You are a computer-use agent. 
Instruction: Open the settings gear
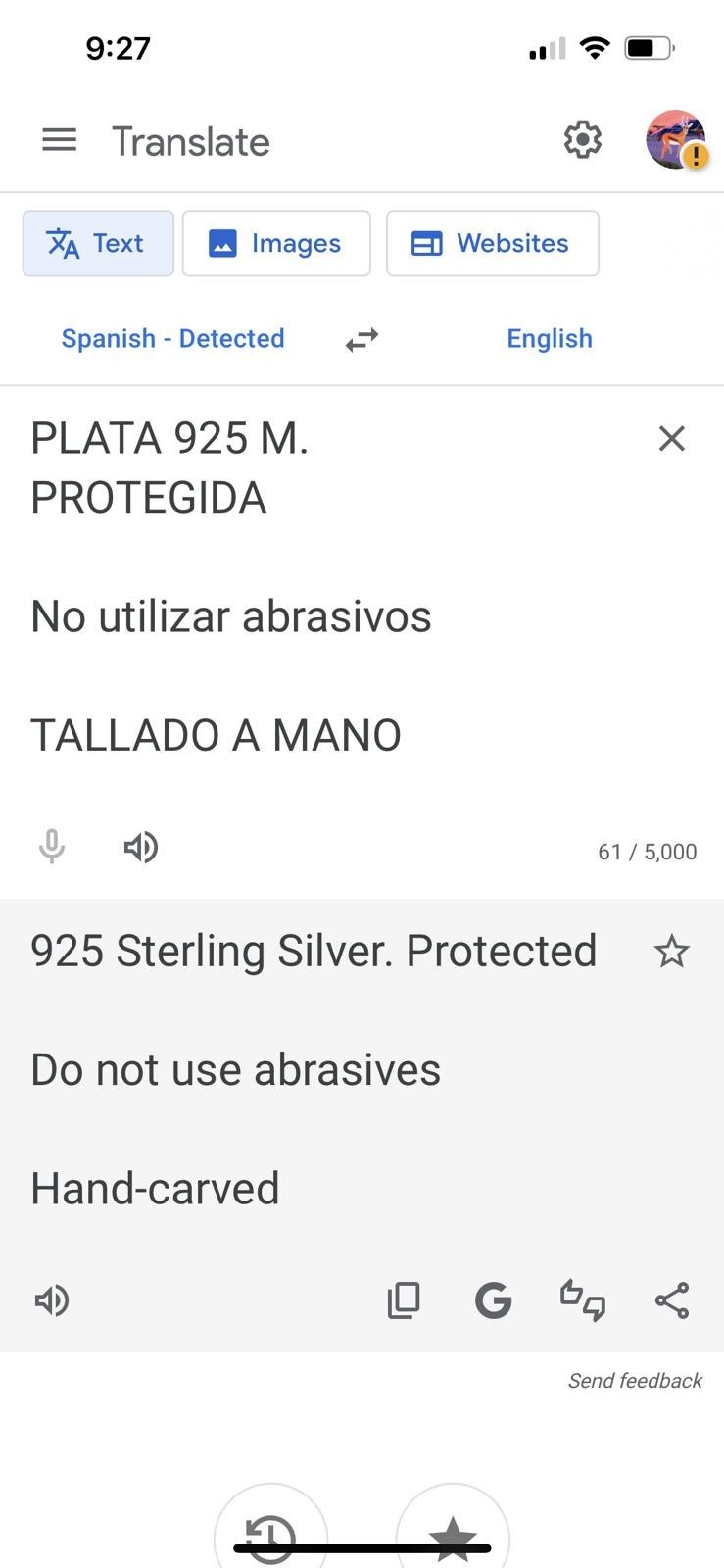pyautogui.click(x=582, y=140)
